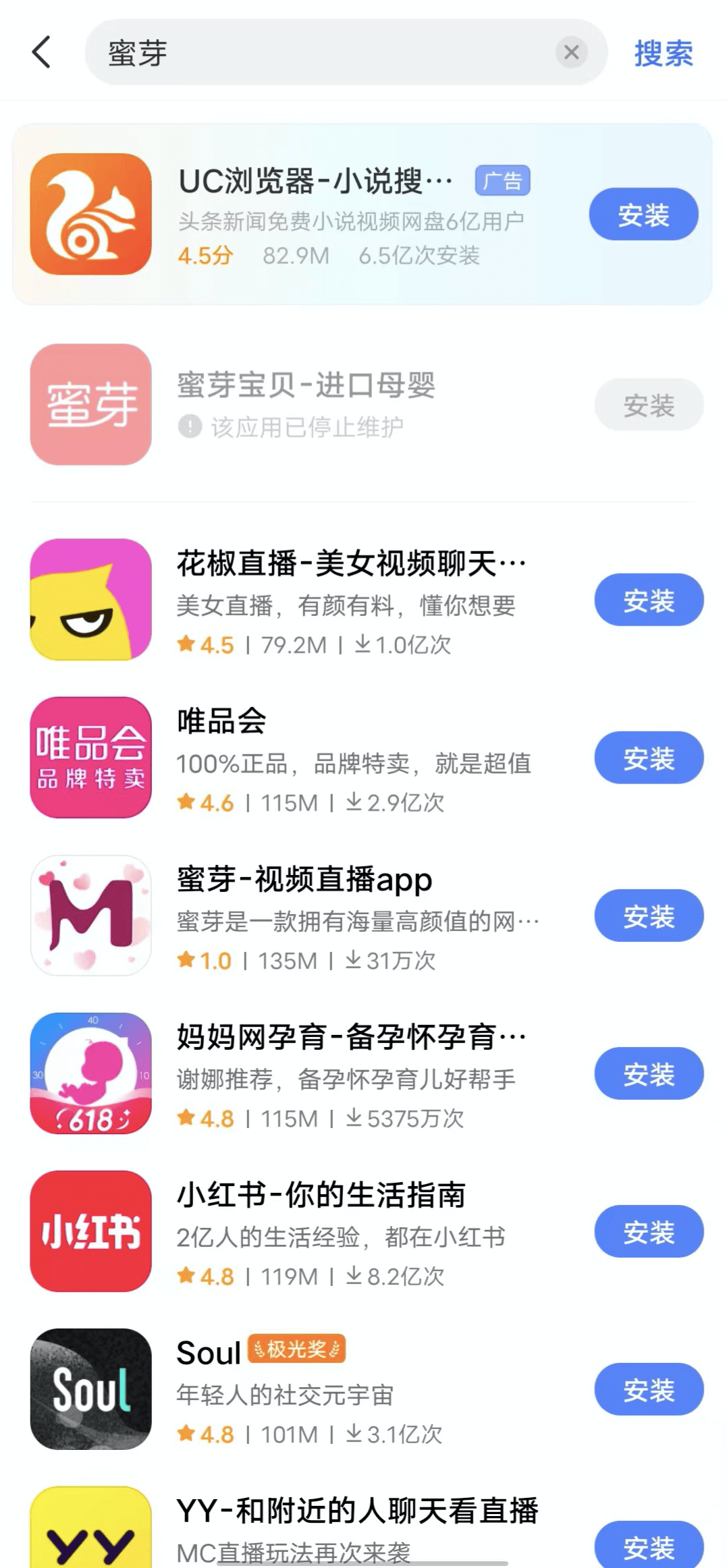
Task: Install UC浏览器 via its 安装 button
Action: 642,214
